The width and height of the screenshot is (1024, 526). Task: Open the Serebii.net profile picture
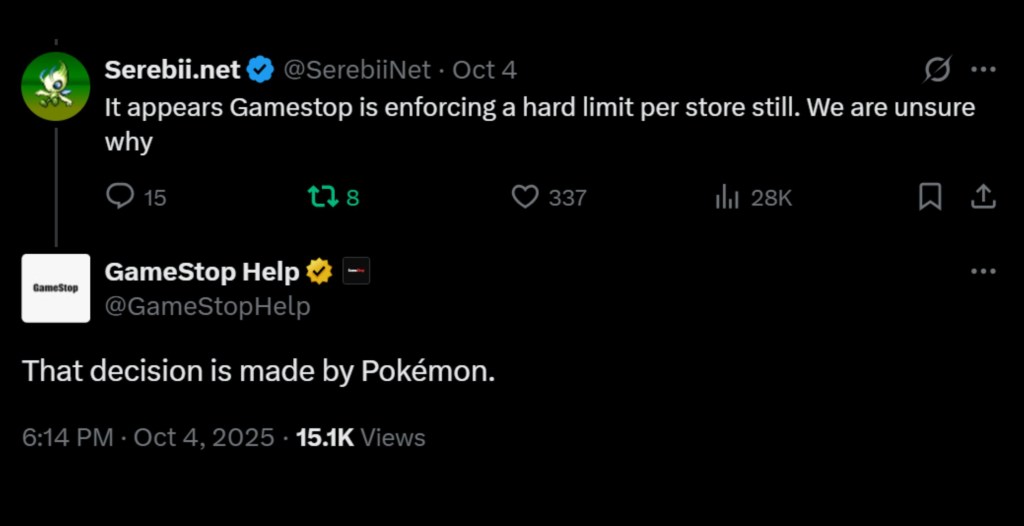click(56, 86)
